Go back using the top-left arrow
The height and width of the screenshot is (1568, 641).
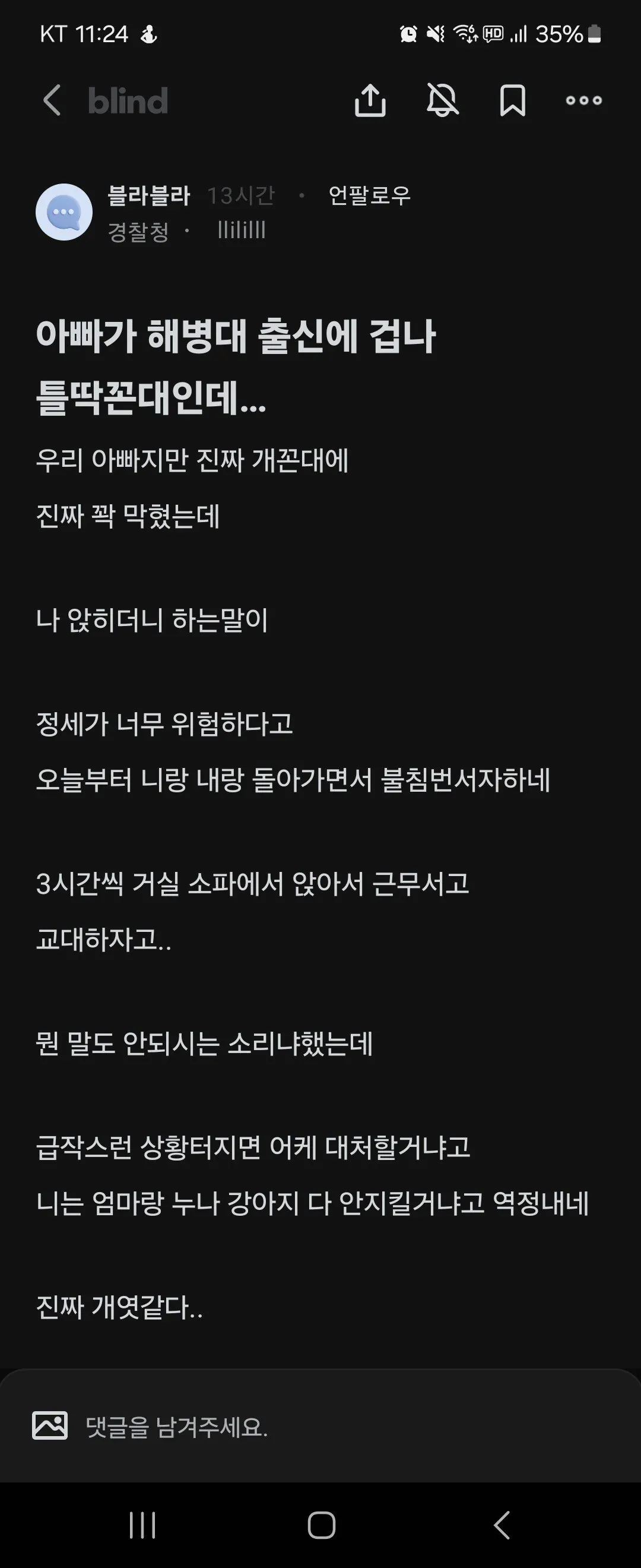coord(52,100)
